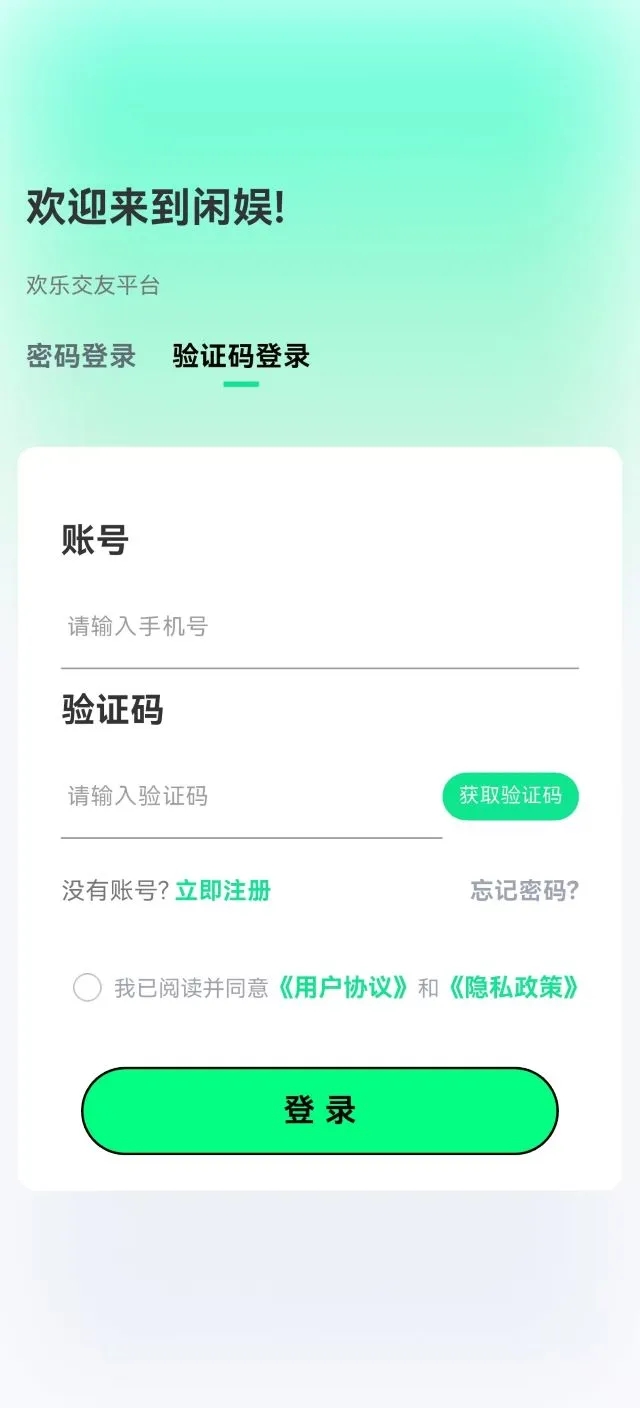
Task: Tap the 请输入验证码 code input field
Action: [250, 796]
